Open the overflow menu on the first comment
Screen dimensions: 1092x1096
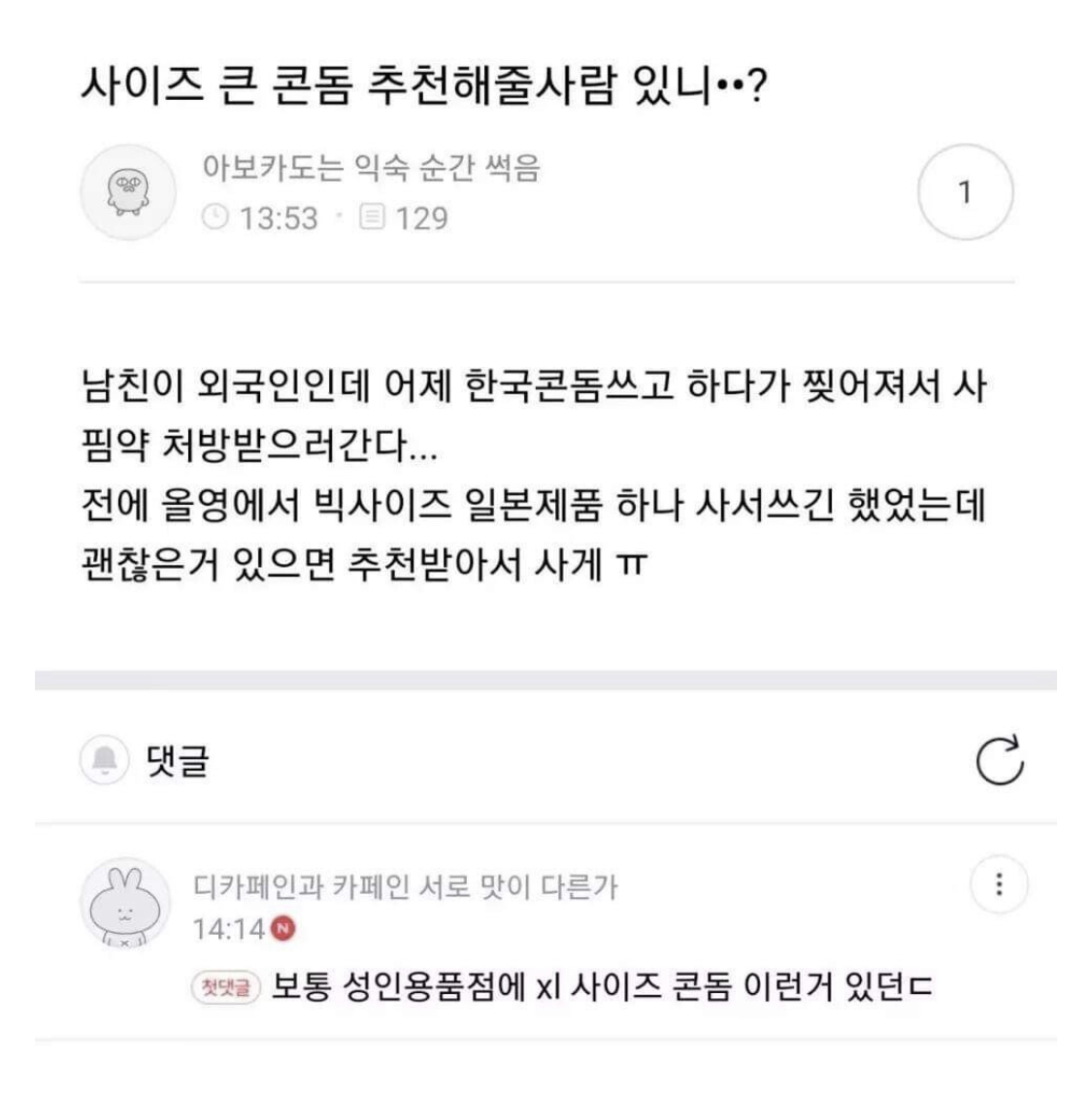999,884
